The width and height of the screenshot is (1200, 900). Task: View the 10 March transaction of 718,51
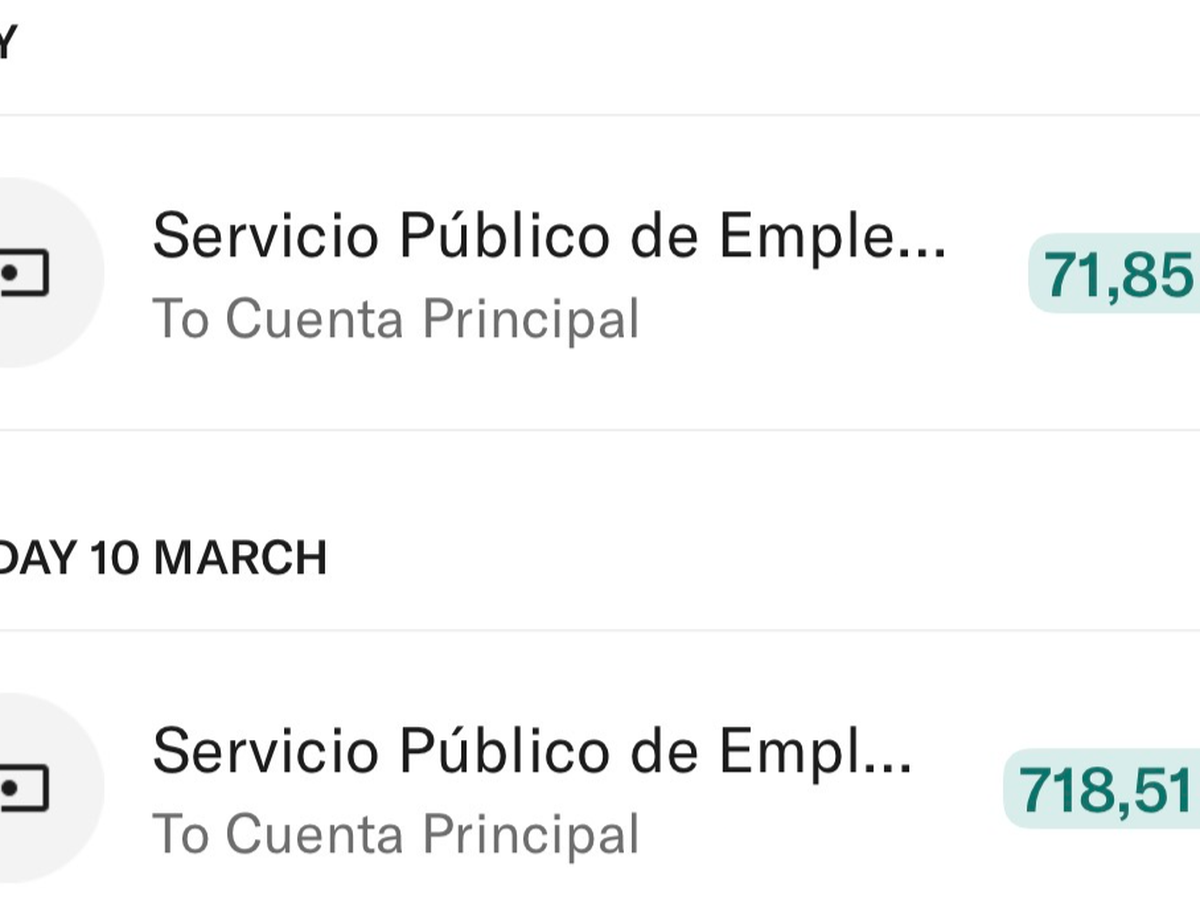(x=532, y=788)
